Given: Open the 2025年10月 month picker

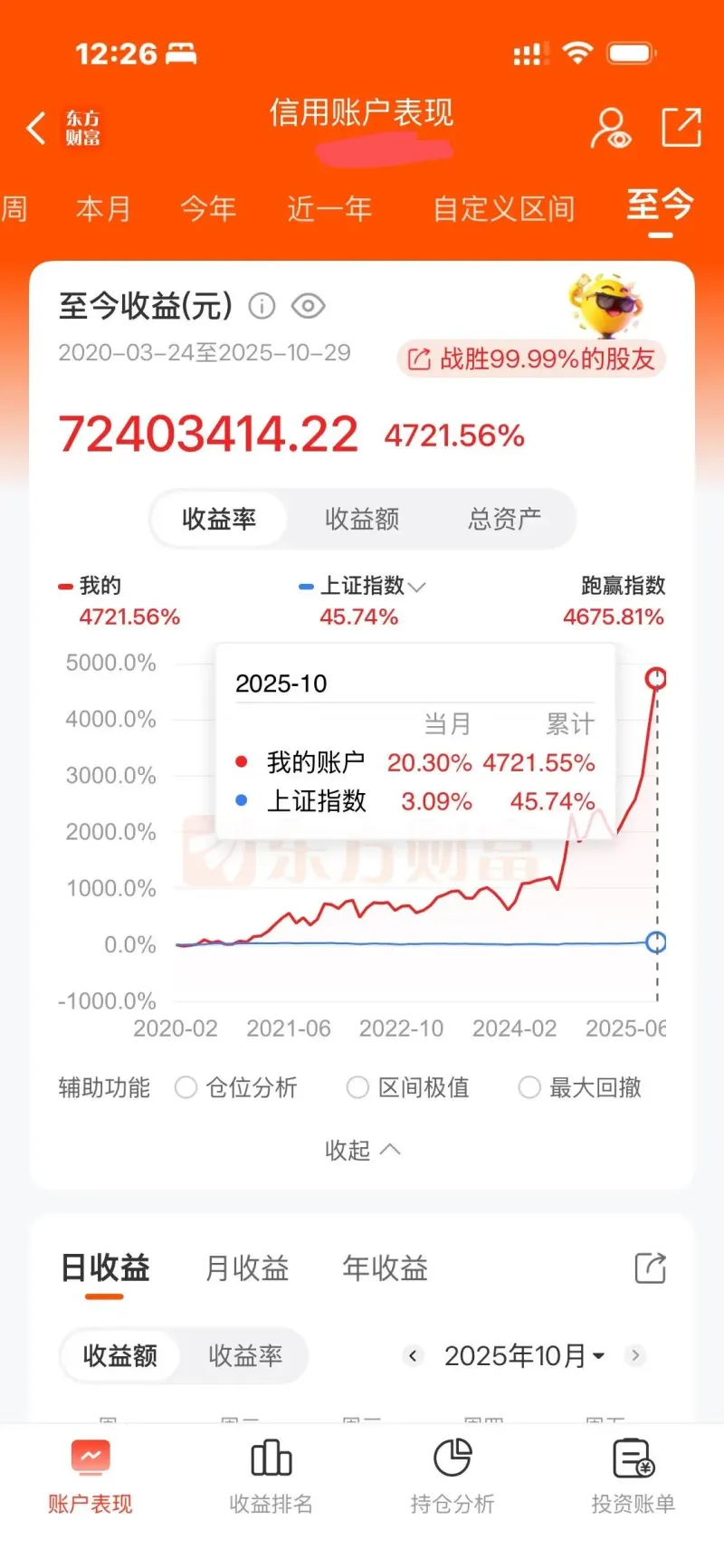Looking at the screenshot, I should coord(524,1355).
